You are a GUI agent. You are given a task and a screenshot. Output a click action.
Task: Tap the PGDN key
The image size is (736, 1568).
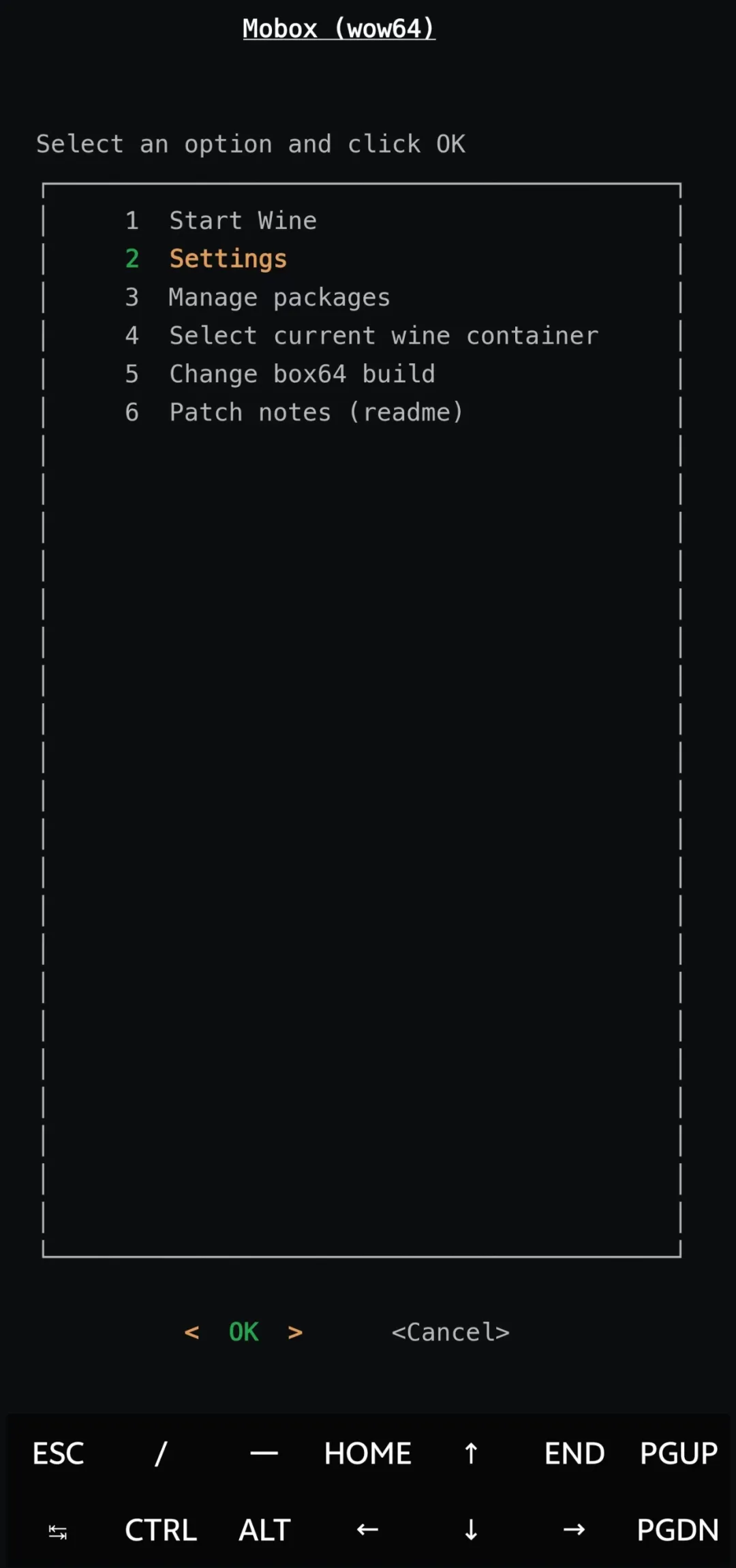click(678, 1531)
